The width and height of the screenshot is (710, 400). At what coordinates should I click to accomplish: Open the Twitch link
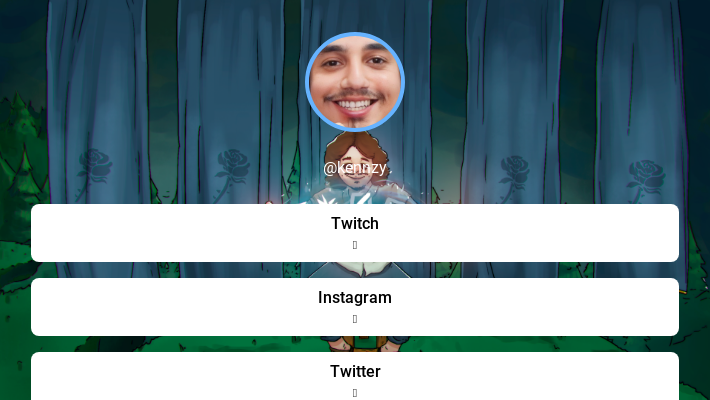[354, 232]
